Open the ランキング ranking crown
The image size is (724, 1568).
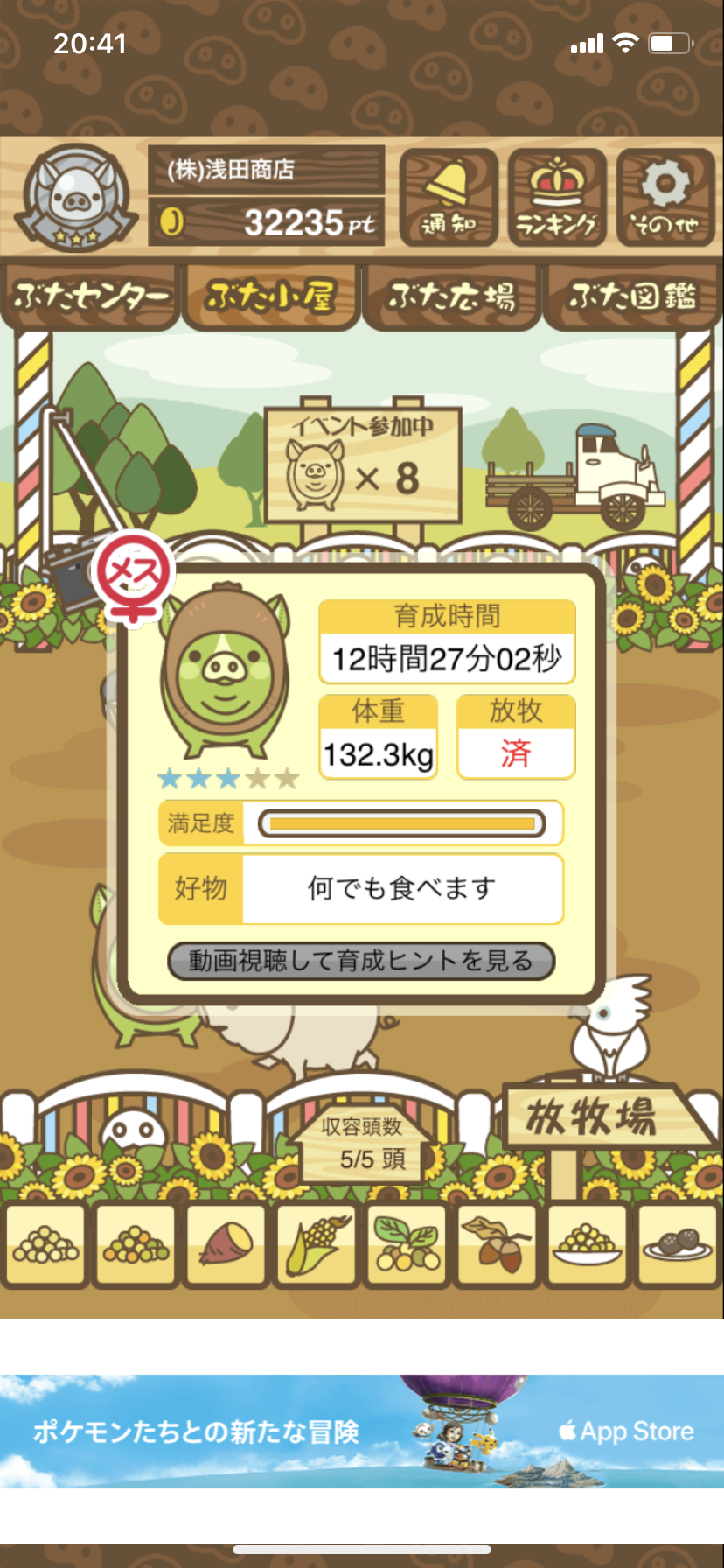coord(557,198)
